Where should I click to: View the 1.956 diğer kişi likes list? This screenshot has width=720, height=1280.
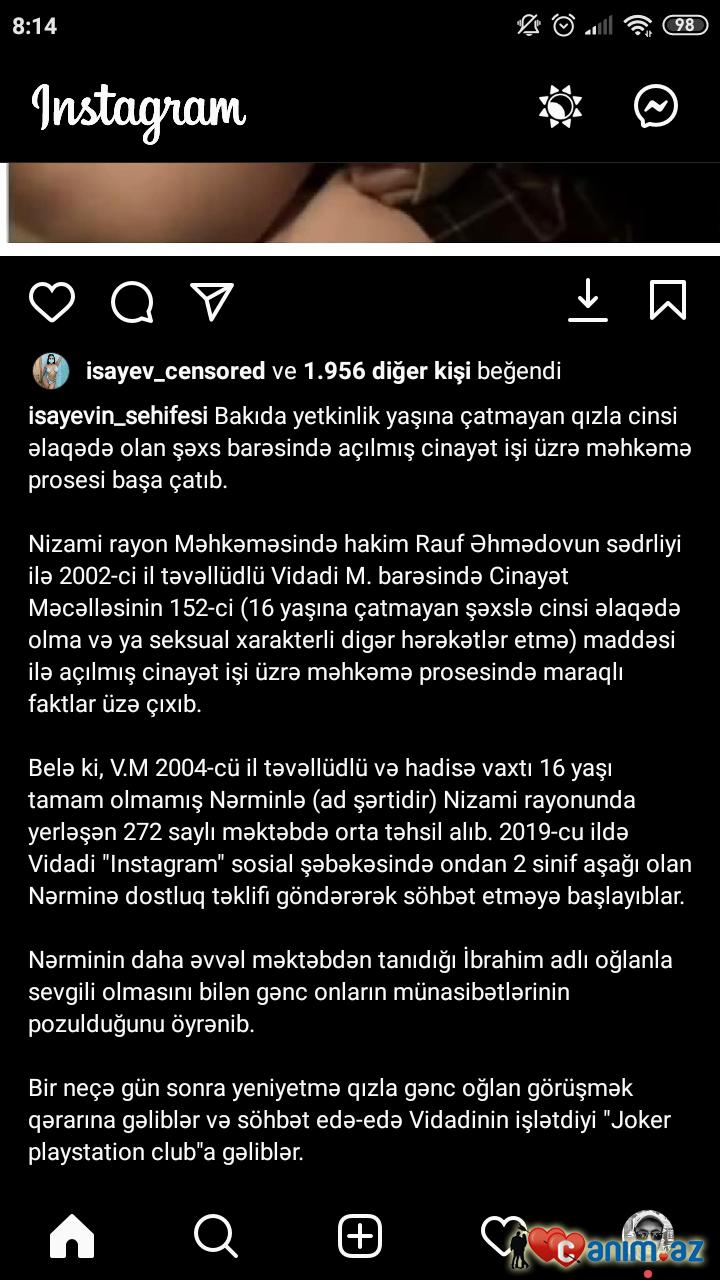(x=387, y=371)
